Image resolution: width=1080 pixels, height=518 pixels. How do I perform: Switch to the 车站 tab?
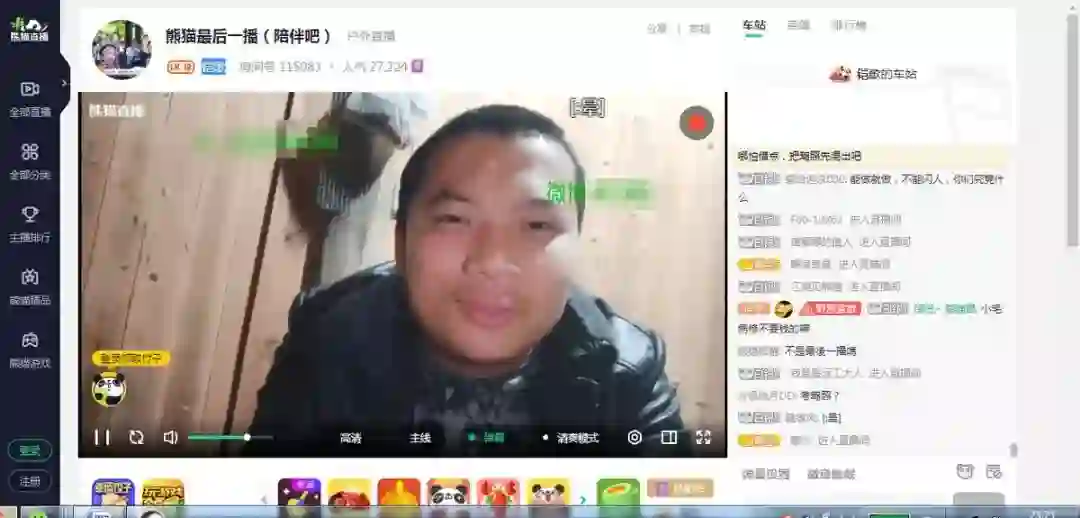point(754,25)
